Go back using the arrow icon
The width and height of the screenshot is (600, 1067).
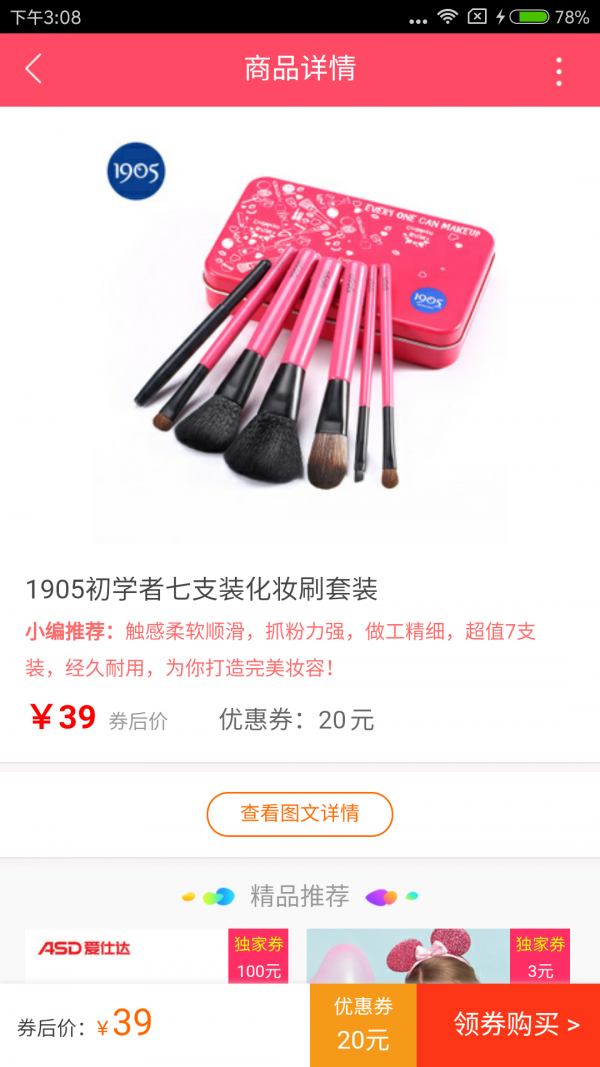click(x=34, y=69)
